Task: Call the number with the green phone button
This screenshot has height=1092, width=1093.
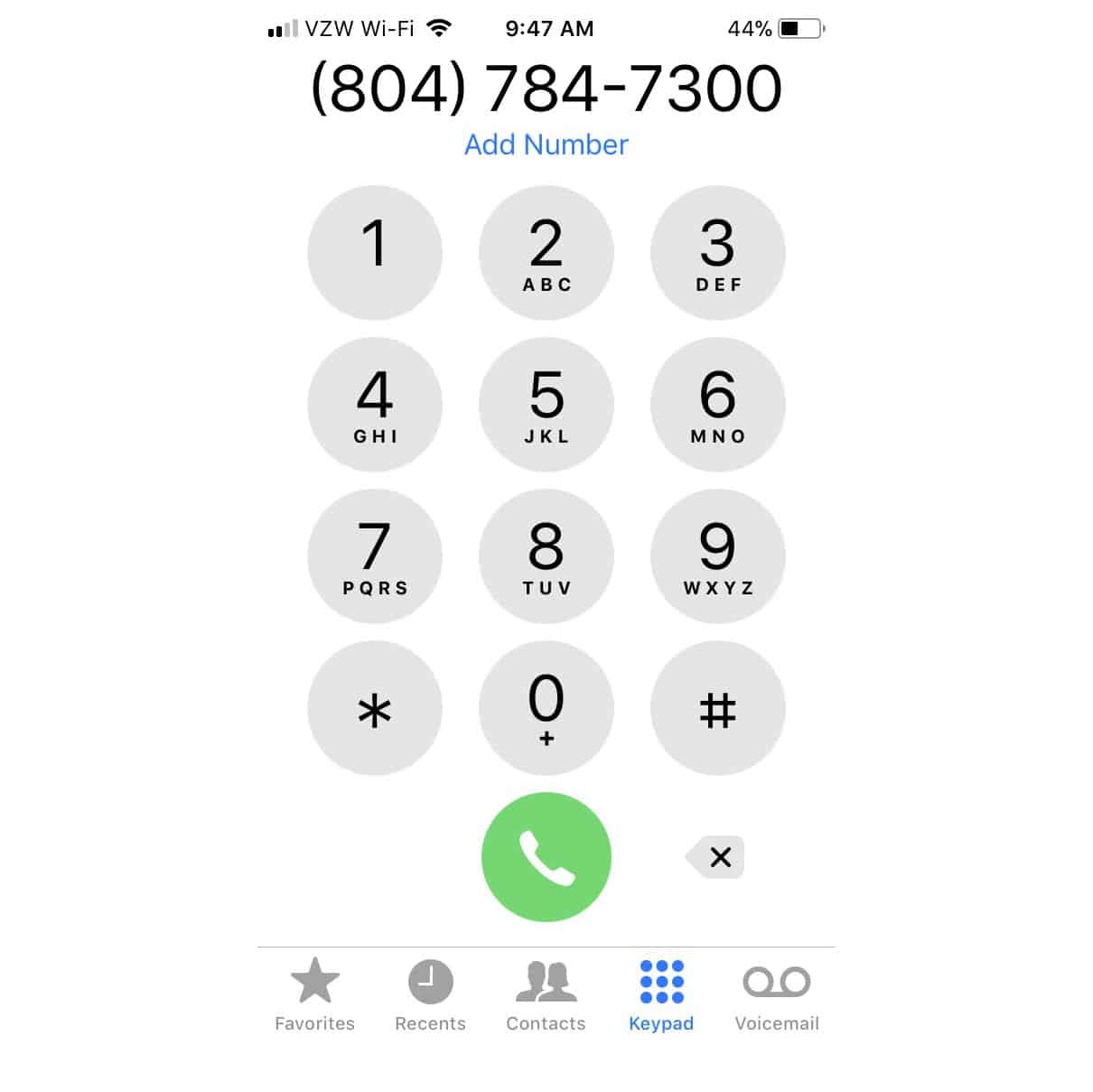Action: [x=546, y=857]
